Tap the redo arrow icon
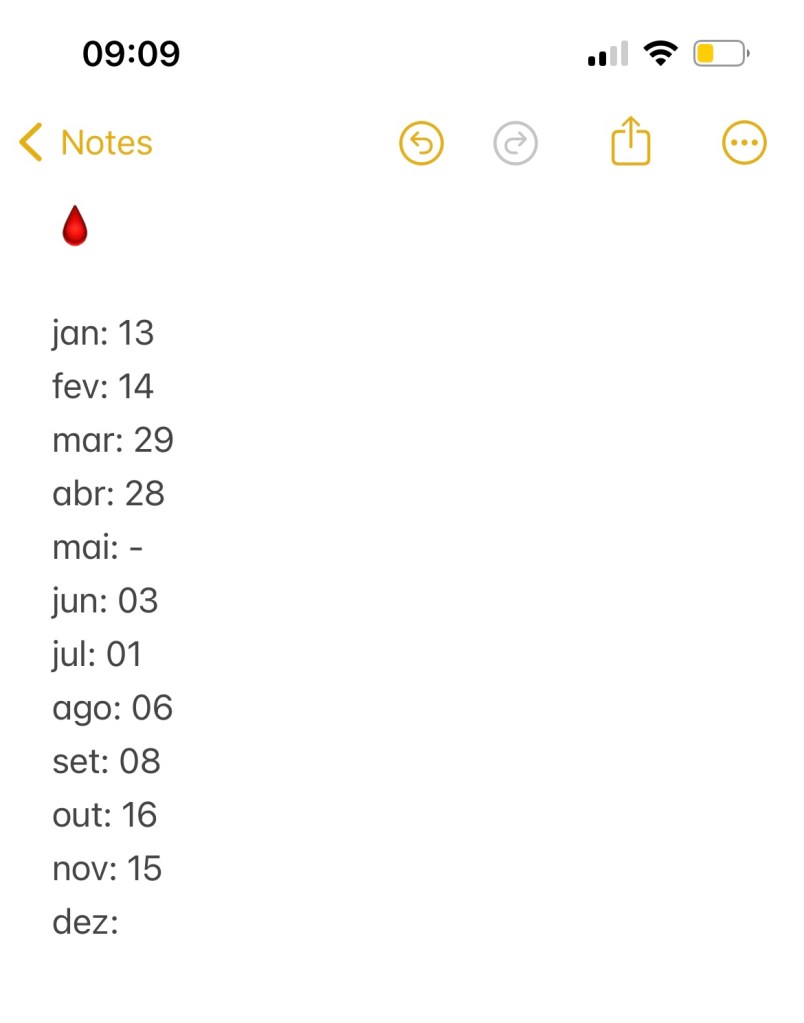The width and height of the screenshot is (804, 1023). point(516,144)
